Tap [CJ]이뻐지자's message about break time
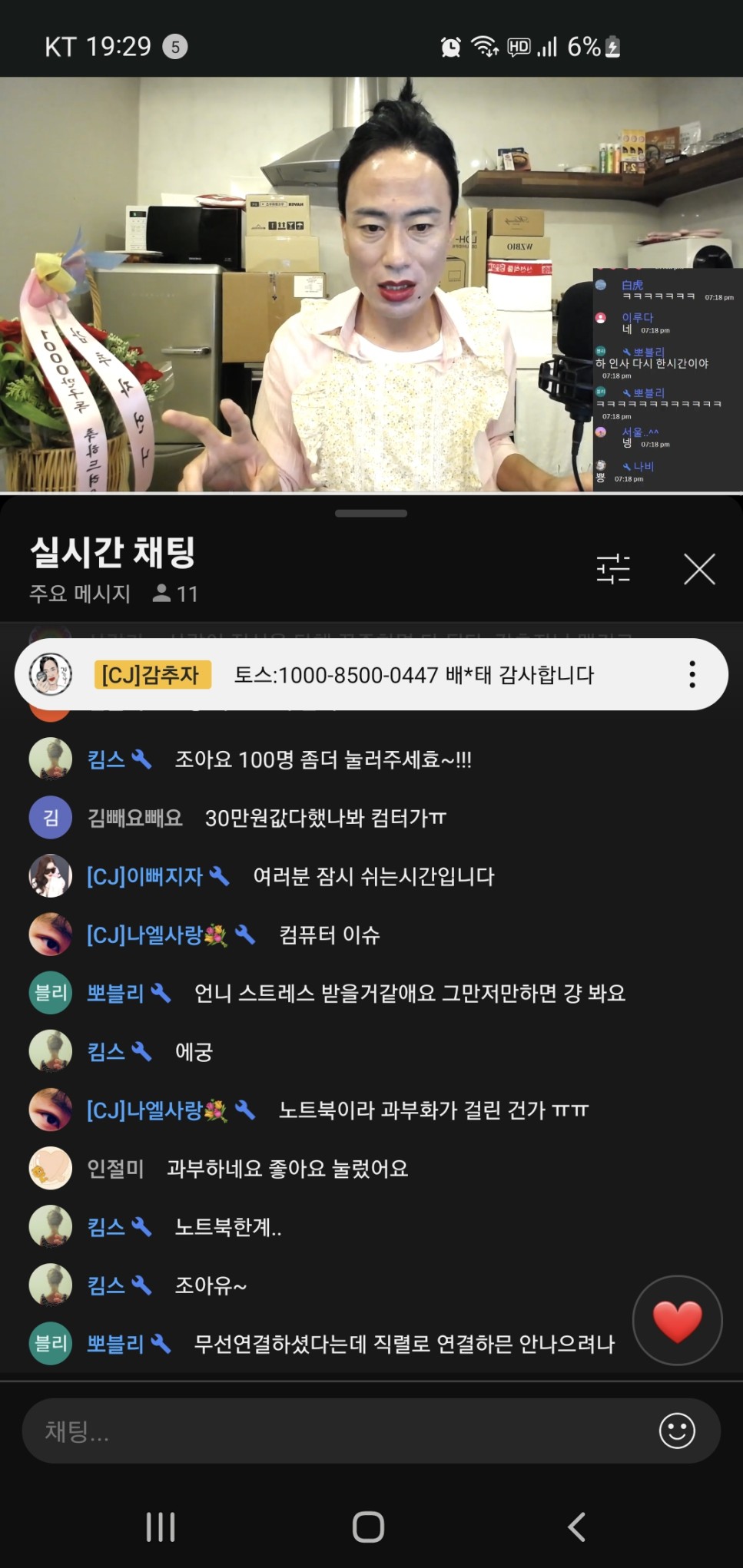Image resolution: width=743 pixels, height=1568 pixels. [373, 876]
